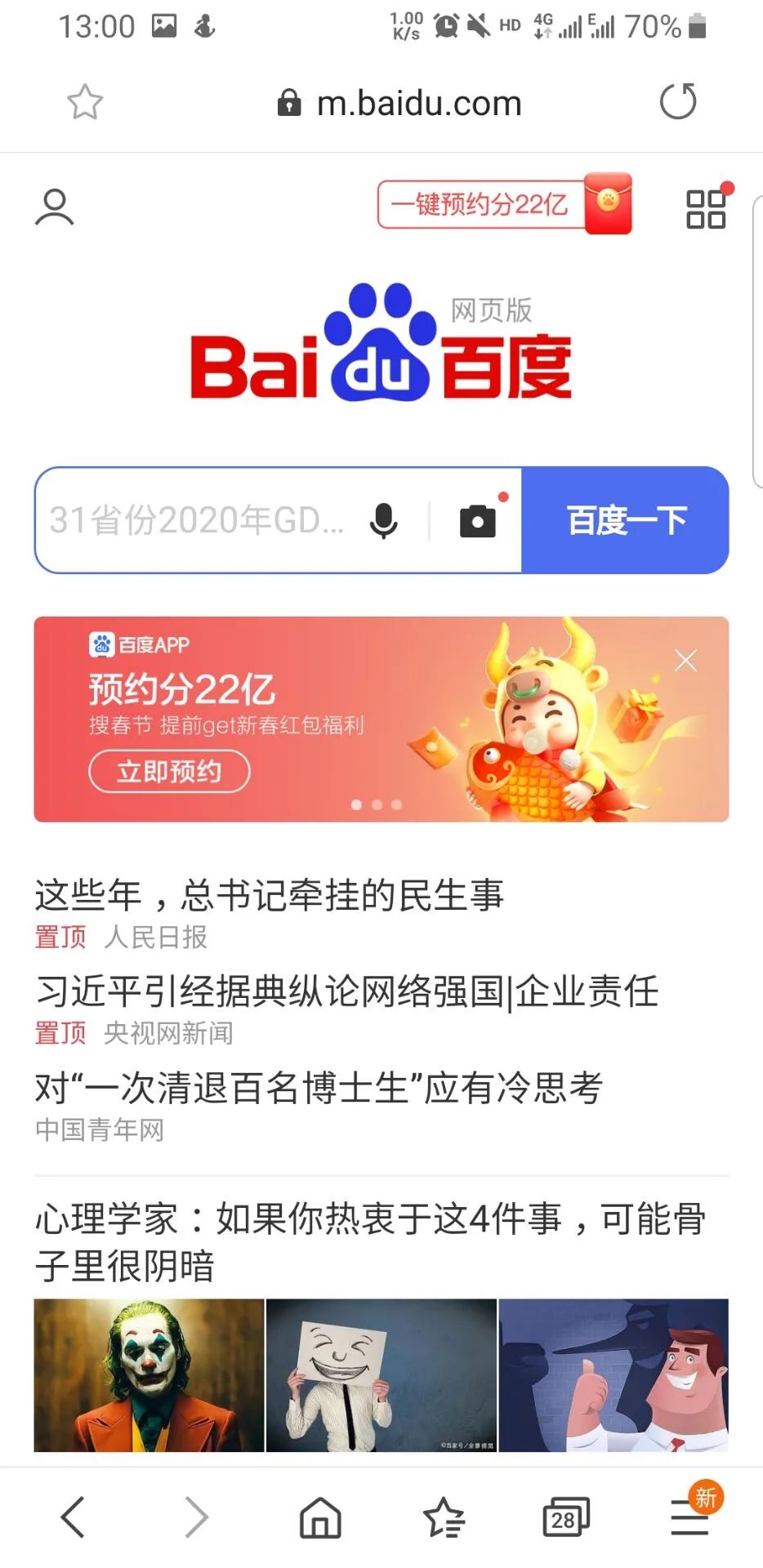Open article 习近平引经据典纵论网络强国
763x1568 pixels.
[x=346, y=991]
